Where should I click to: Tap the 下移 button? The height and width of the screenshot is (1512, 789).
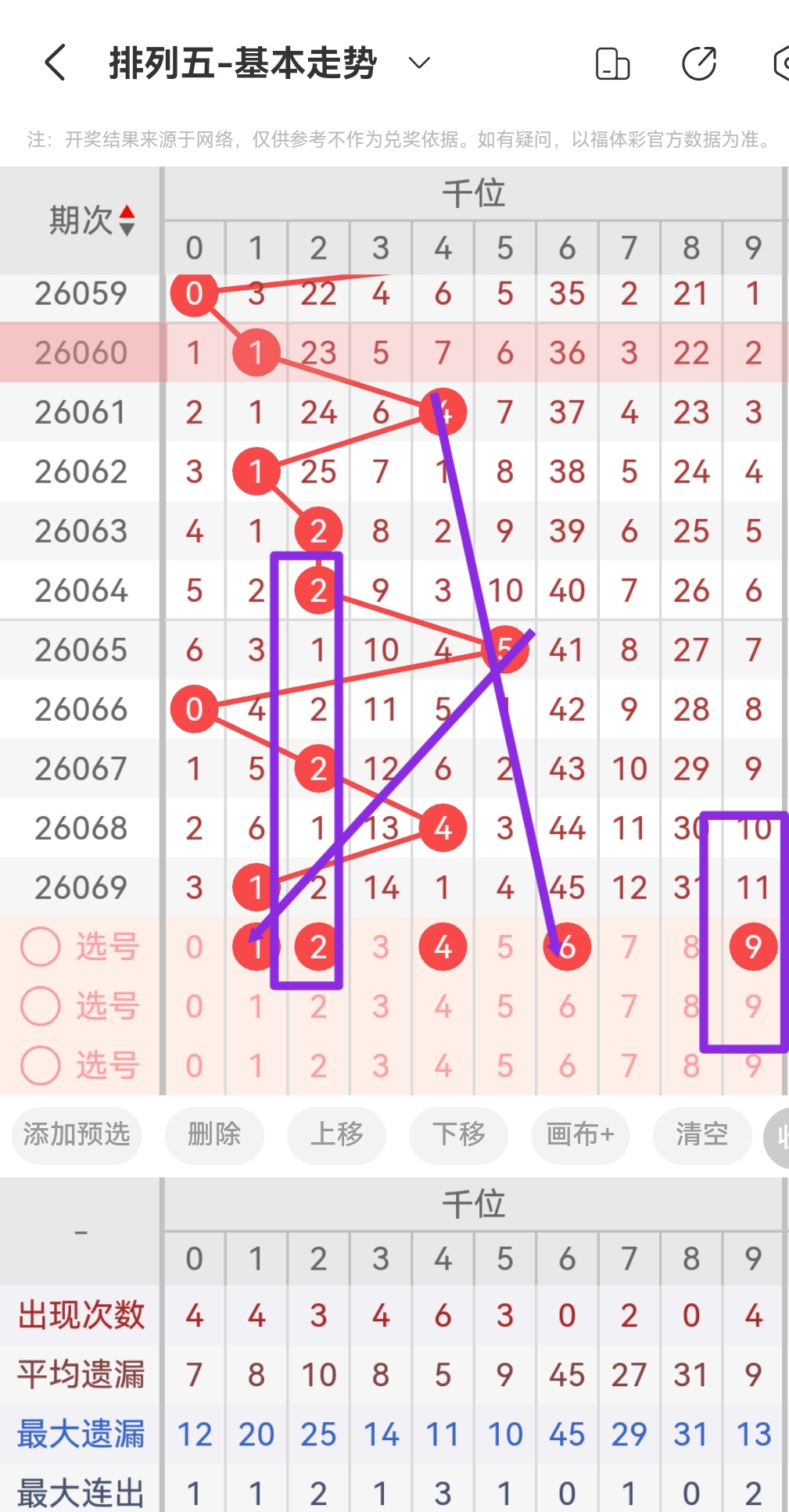pyautogui.click(x=458, y=1137)
